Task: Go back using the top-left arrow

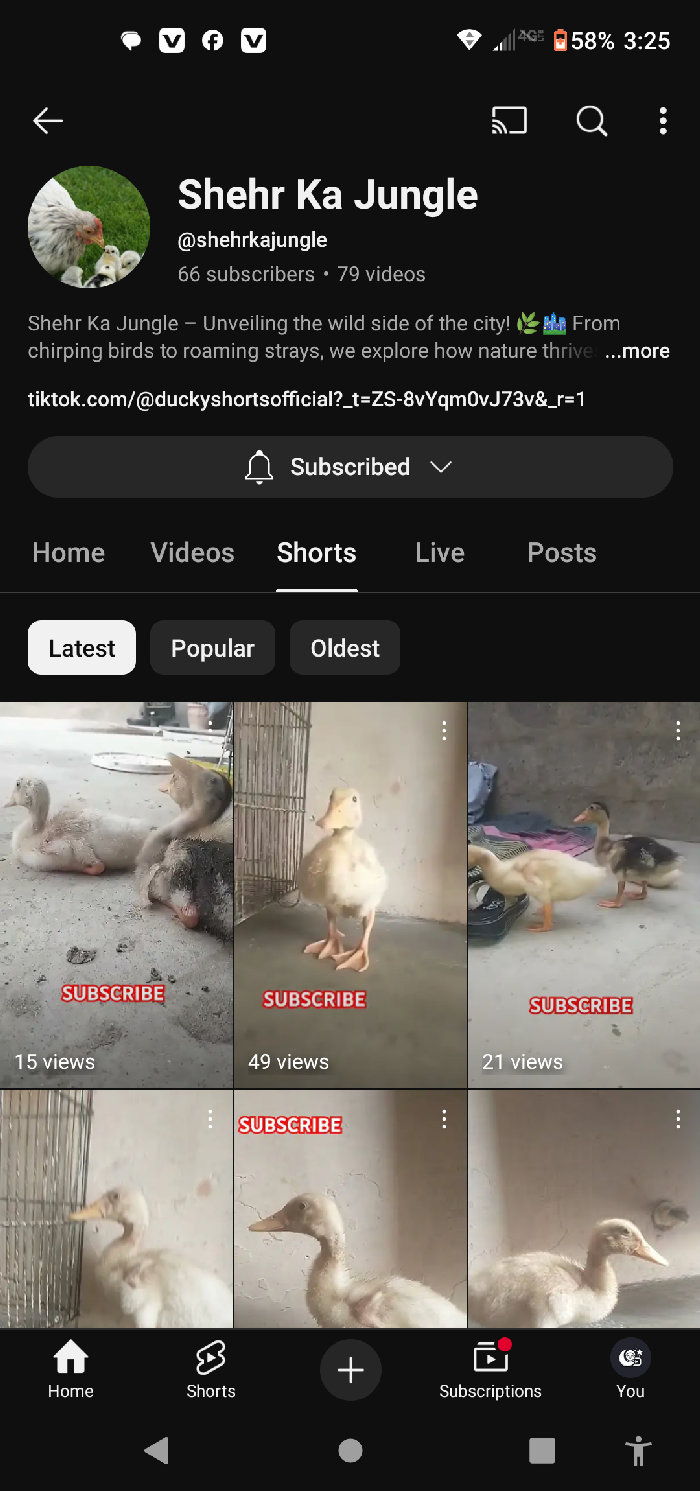Action: [47, 121]
